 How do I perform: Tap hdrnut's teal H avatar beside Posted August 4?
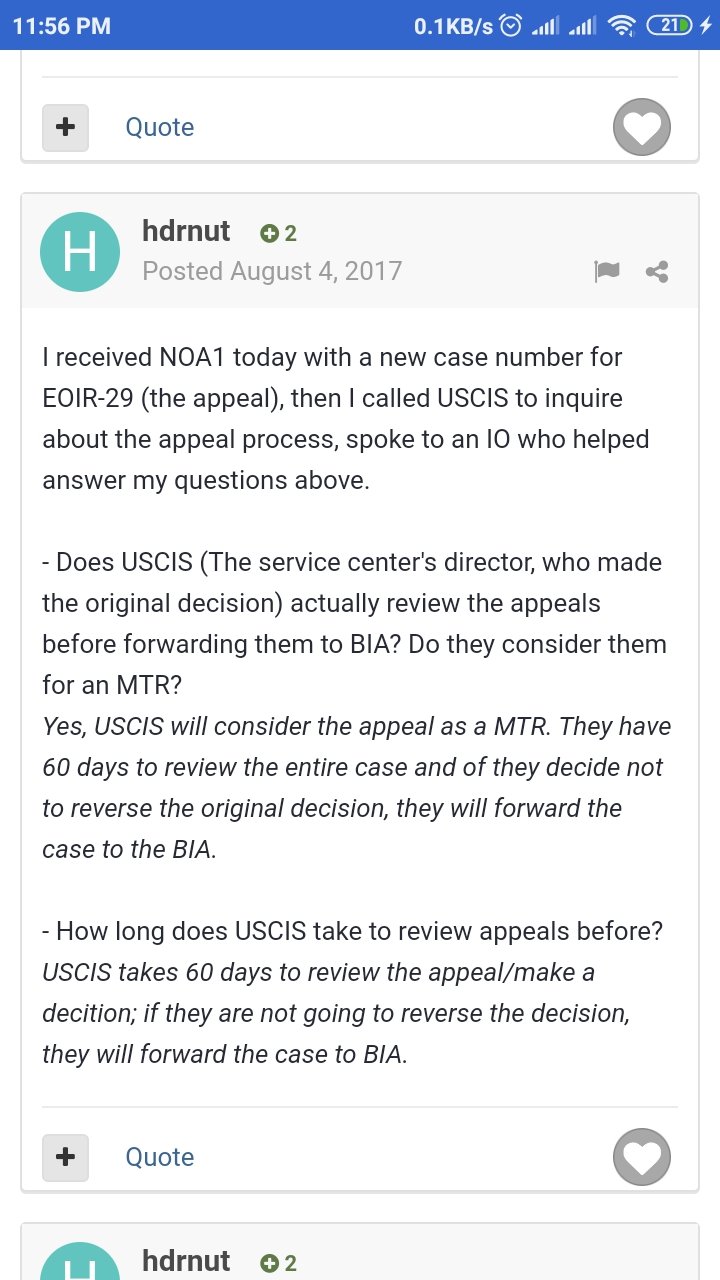point(80,252)
